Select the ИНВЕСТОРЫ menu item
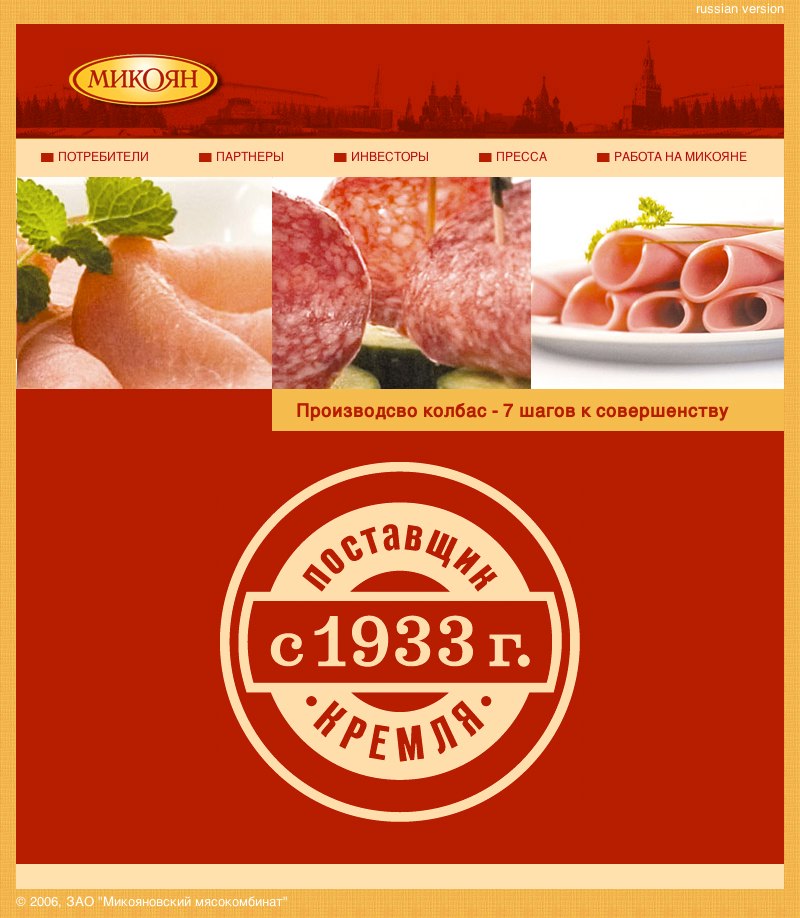800x918 pixels. point(390,156)
